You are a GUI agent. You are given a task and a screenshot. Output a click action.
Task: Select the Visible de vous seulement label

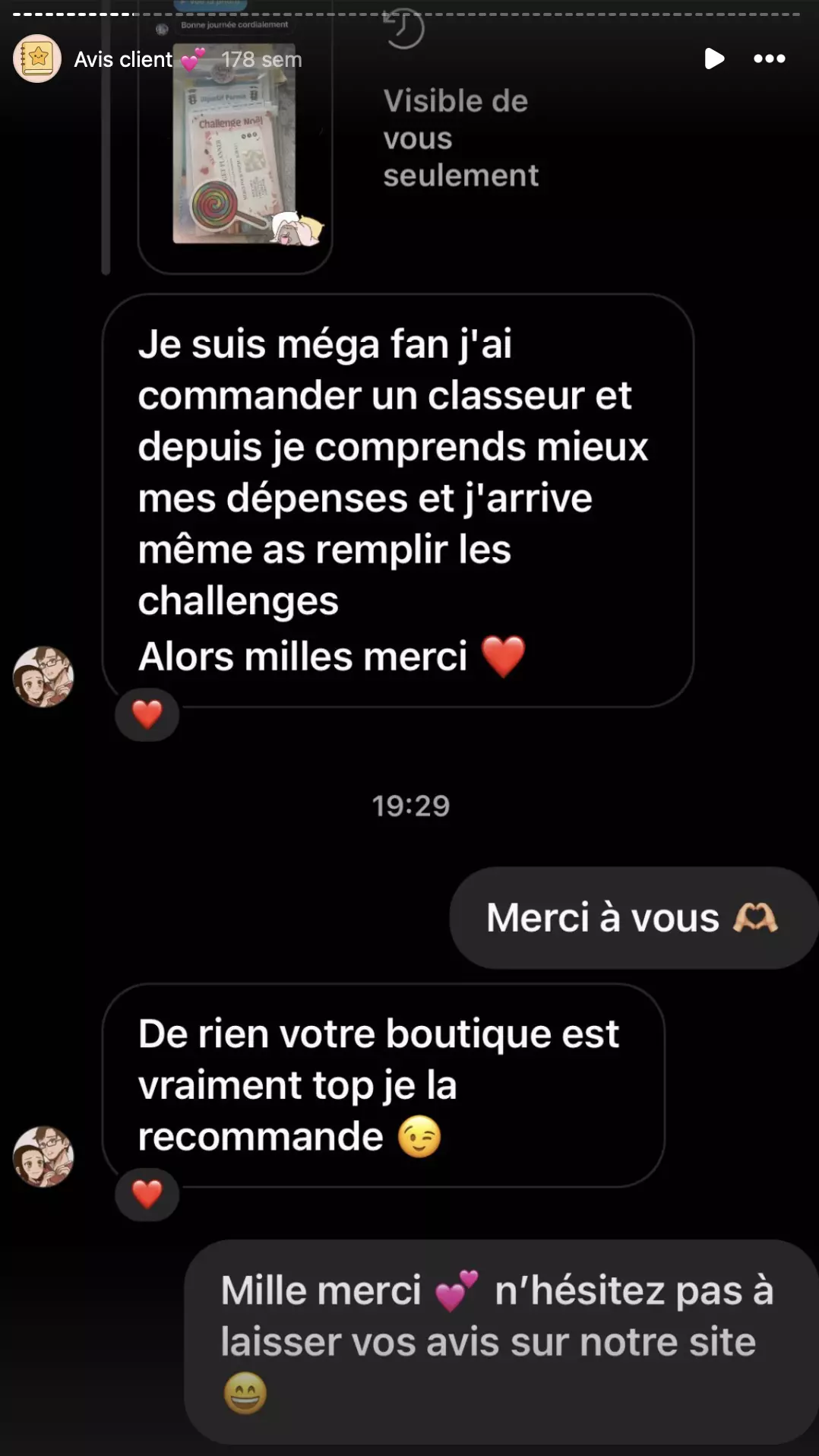(460, 138)
